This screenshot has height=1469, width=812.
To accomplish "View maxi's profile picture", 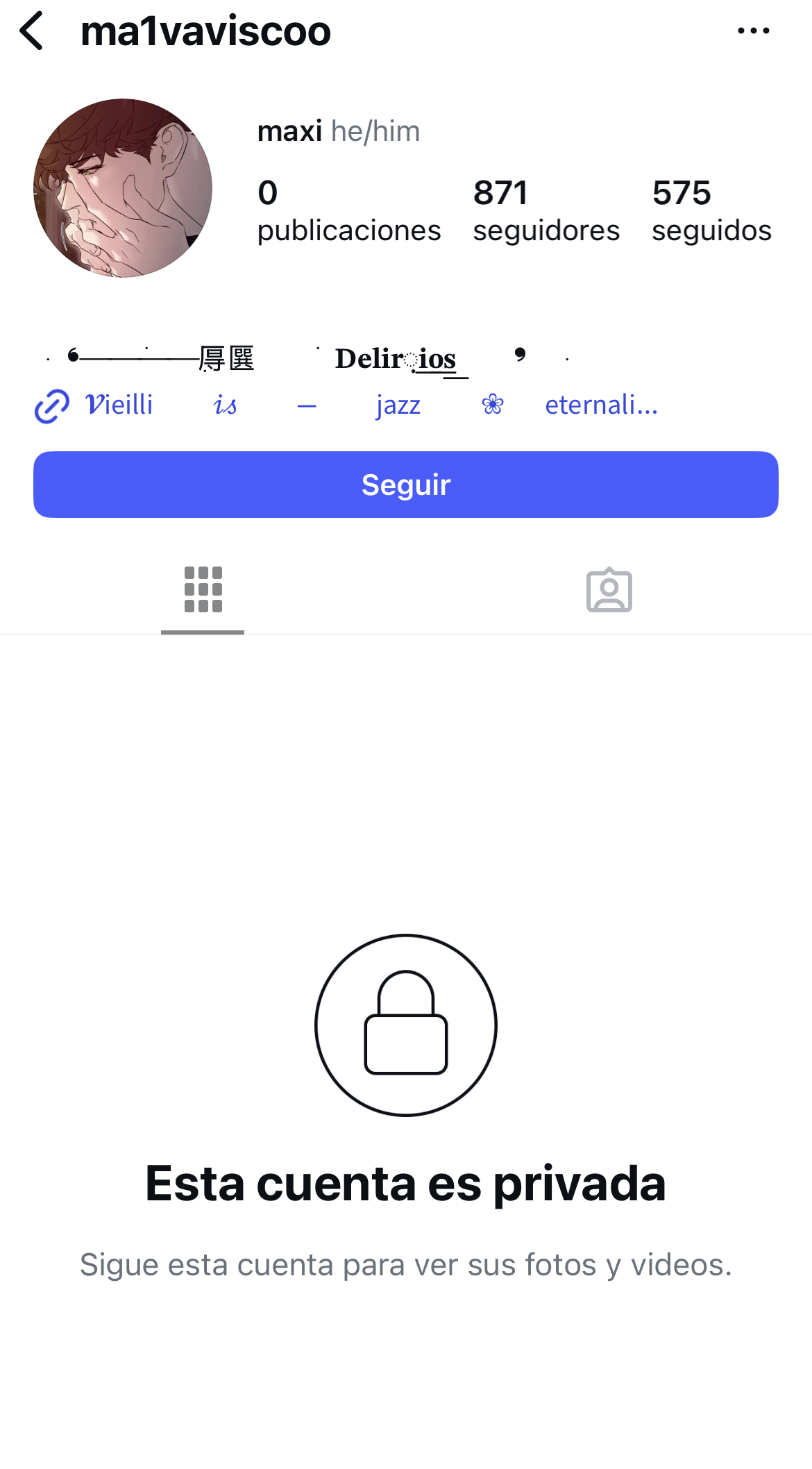I will click(123, 188).
